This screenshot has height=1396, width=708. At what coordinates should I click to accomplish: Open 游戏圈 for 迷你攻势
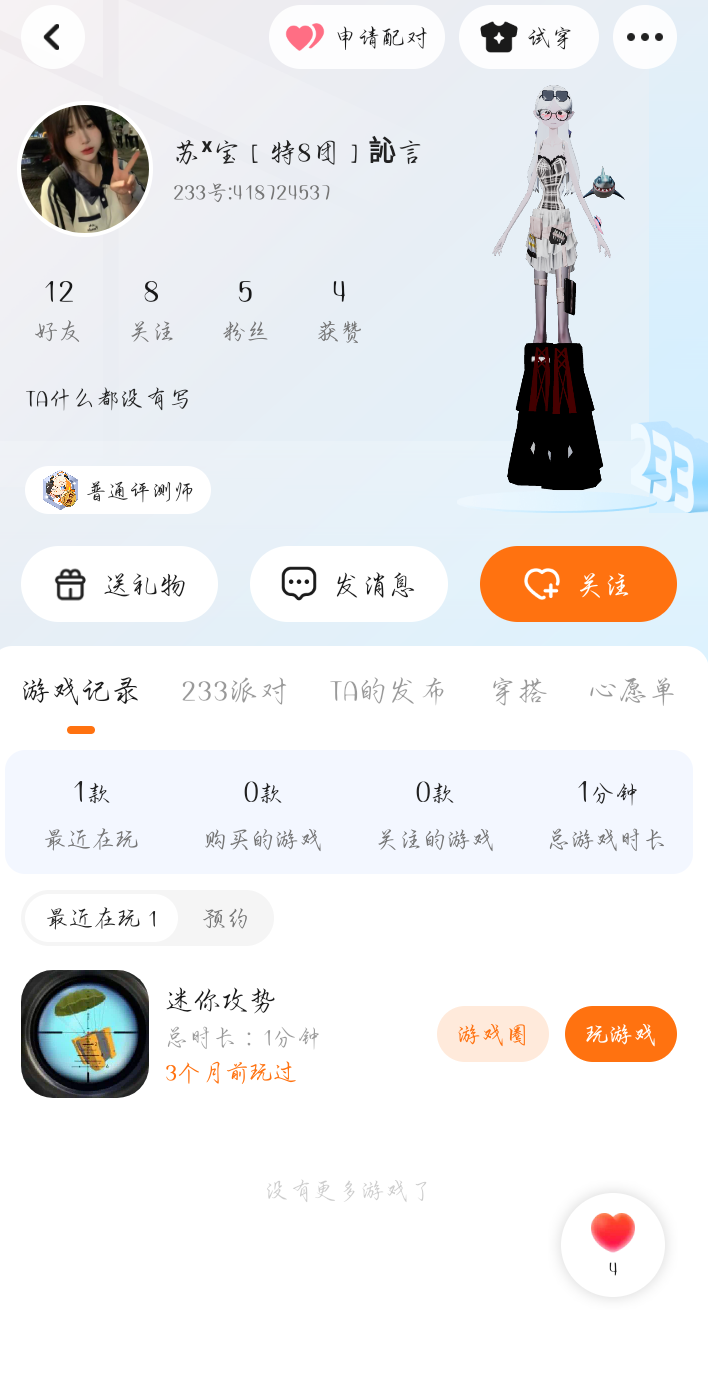[492, 1034]
